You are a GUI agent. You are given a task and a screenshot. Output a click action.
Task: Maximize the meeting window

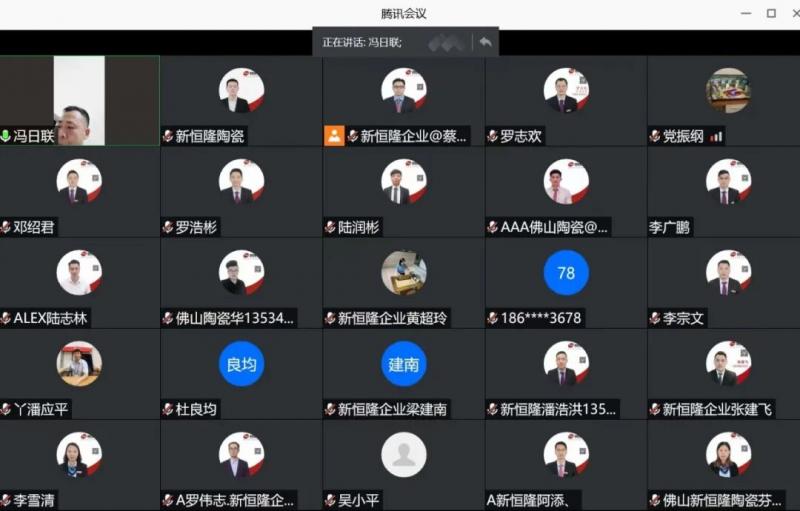(771, 13)
